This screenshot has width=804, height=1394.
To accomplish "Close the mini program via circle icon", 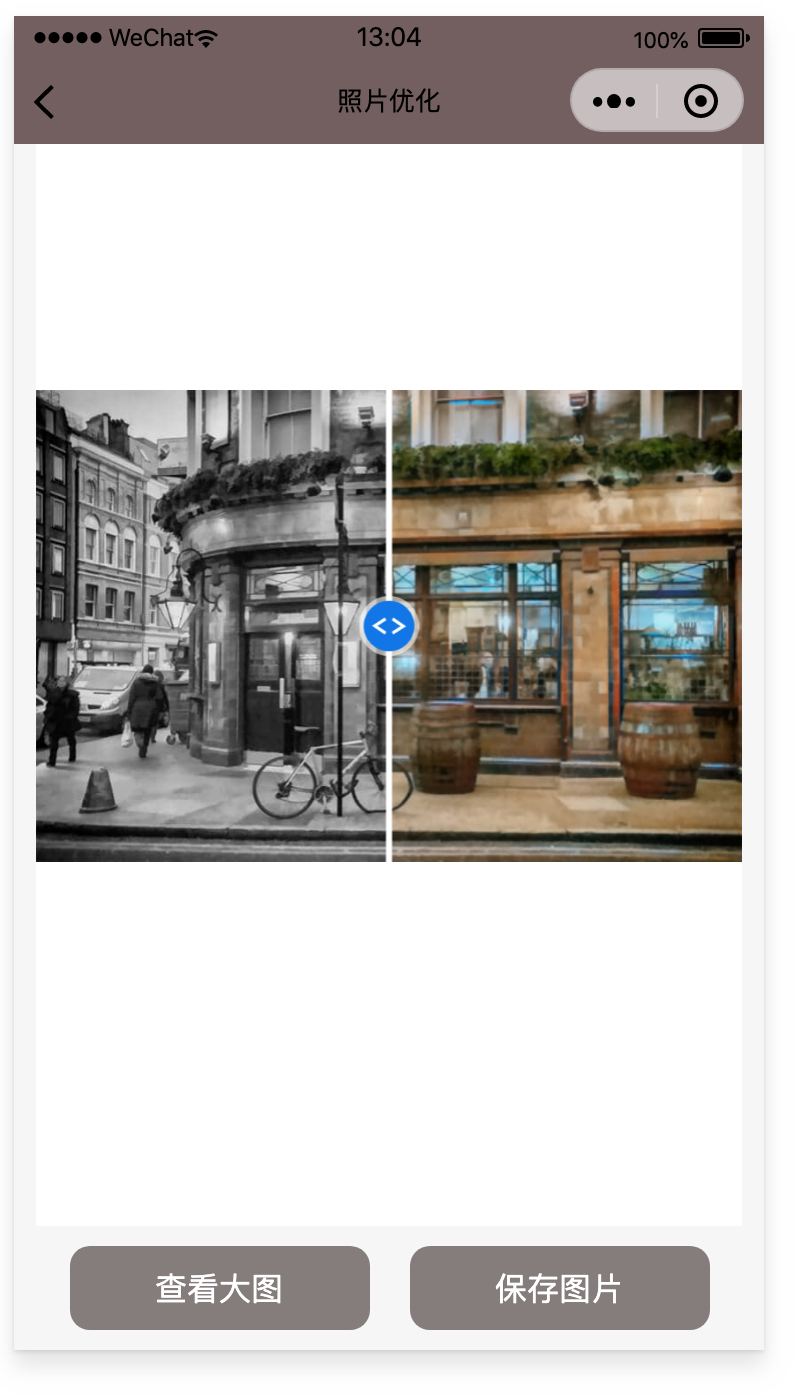I will 700,101.
